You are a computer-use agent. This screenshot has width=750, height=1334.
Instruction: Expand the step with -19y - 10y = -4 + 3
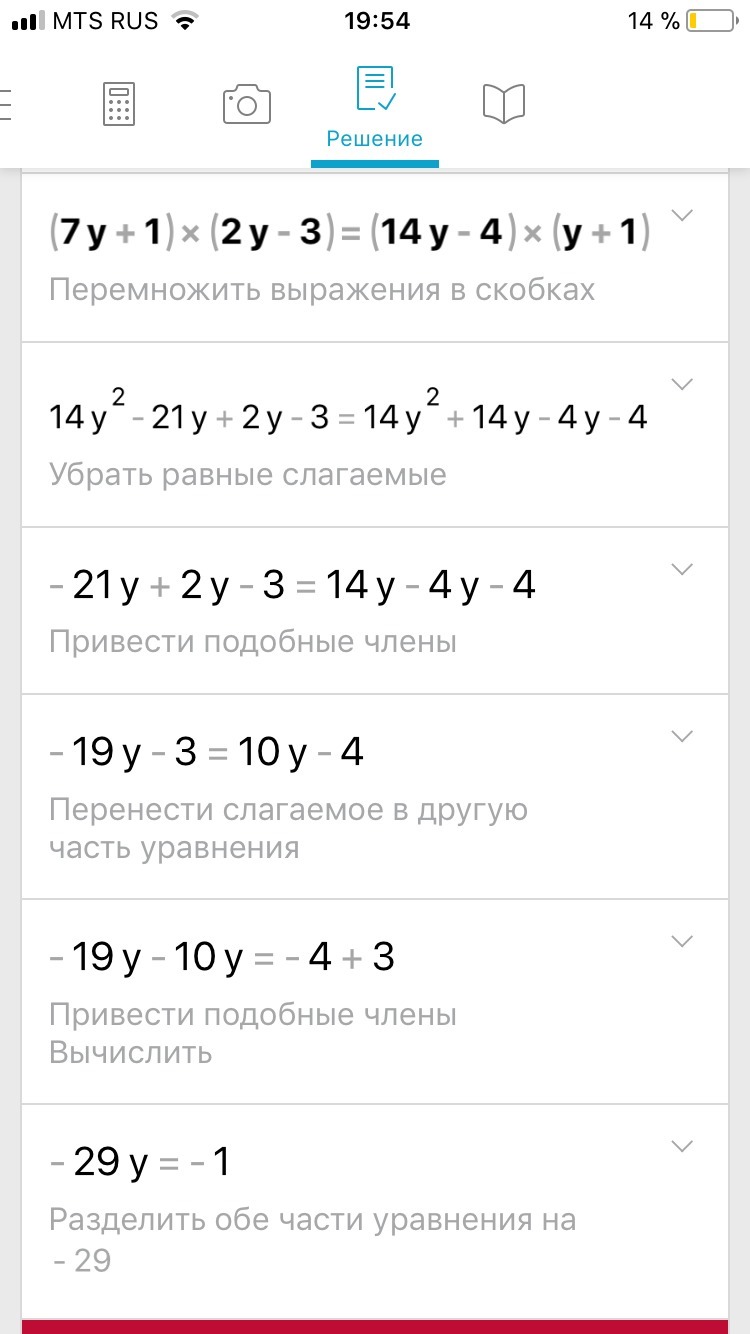(x=683, y=941)
